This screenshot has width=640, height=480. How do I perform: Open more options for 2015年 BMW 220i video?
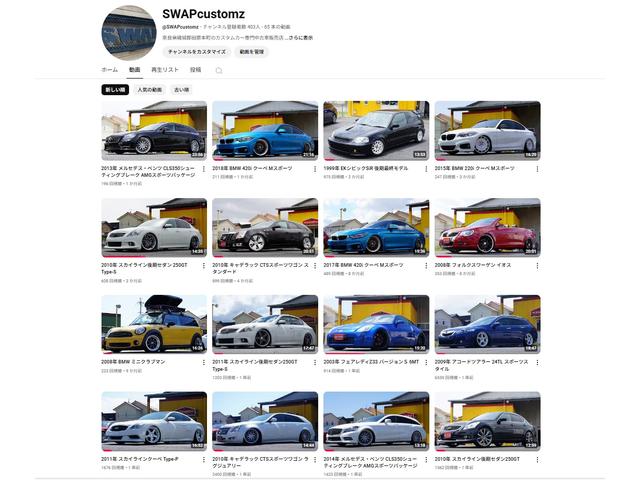538,169
